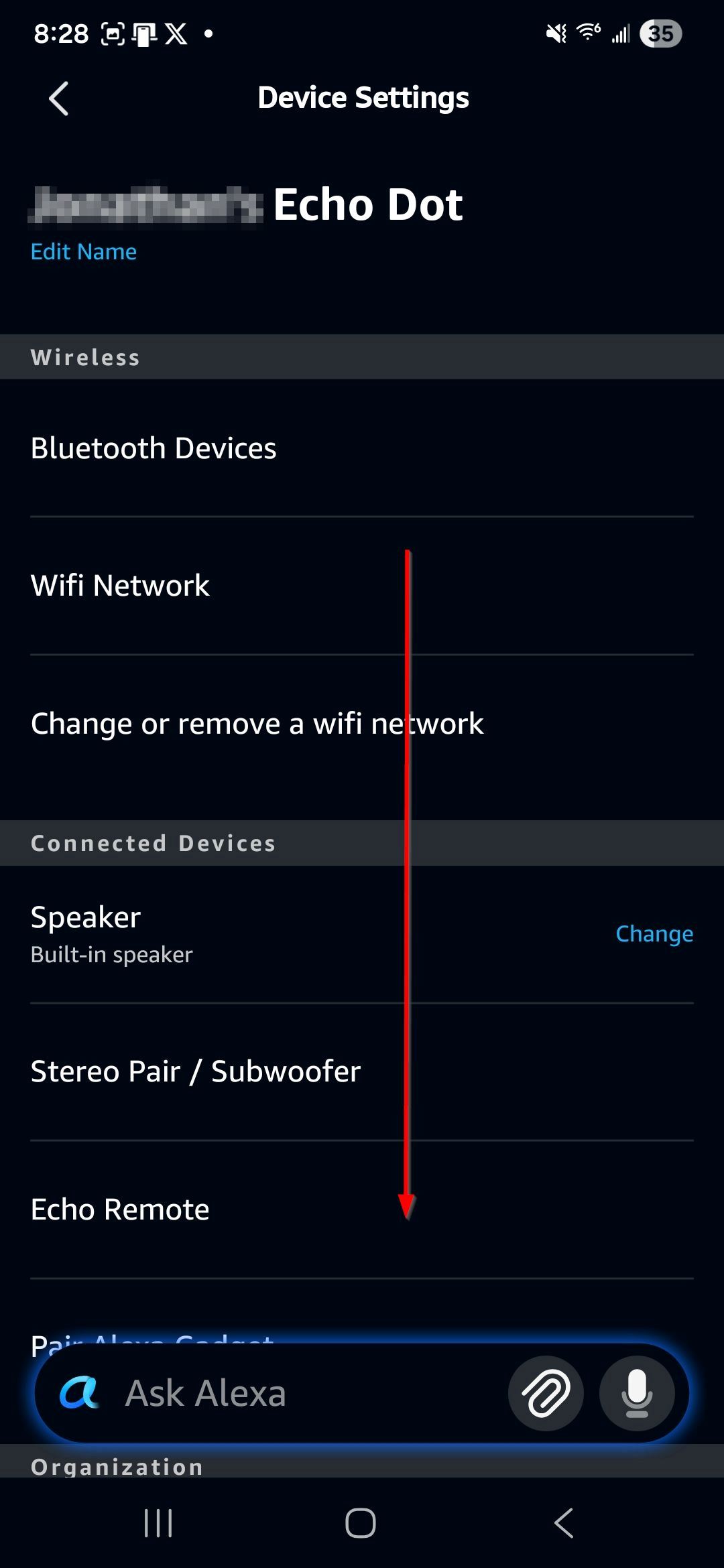Open Echo Remote settings

[x=121, y=1210]
